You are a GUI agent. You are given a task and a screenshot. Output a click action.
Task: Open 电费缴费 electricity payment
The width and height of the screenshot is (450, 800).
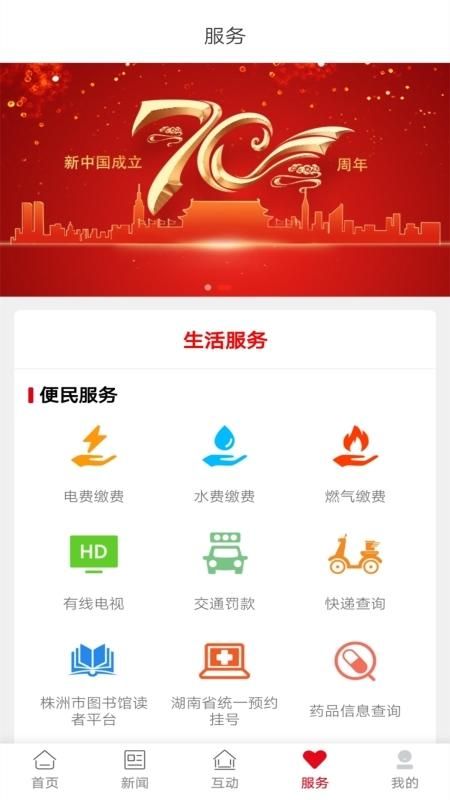click(x=94, y=464)
